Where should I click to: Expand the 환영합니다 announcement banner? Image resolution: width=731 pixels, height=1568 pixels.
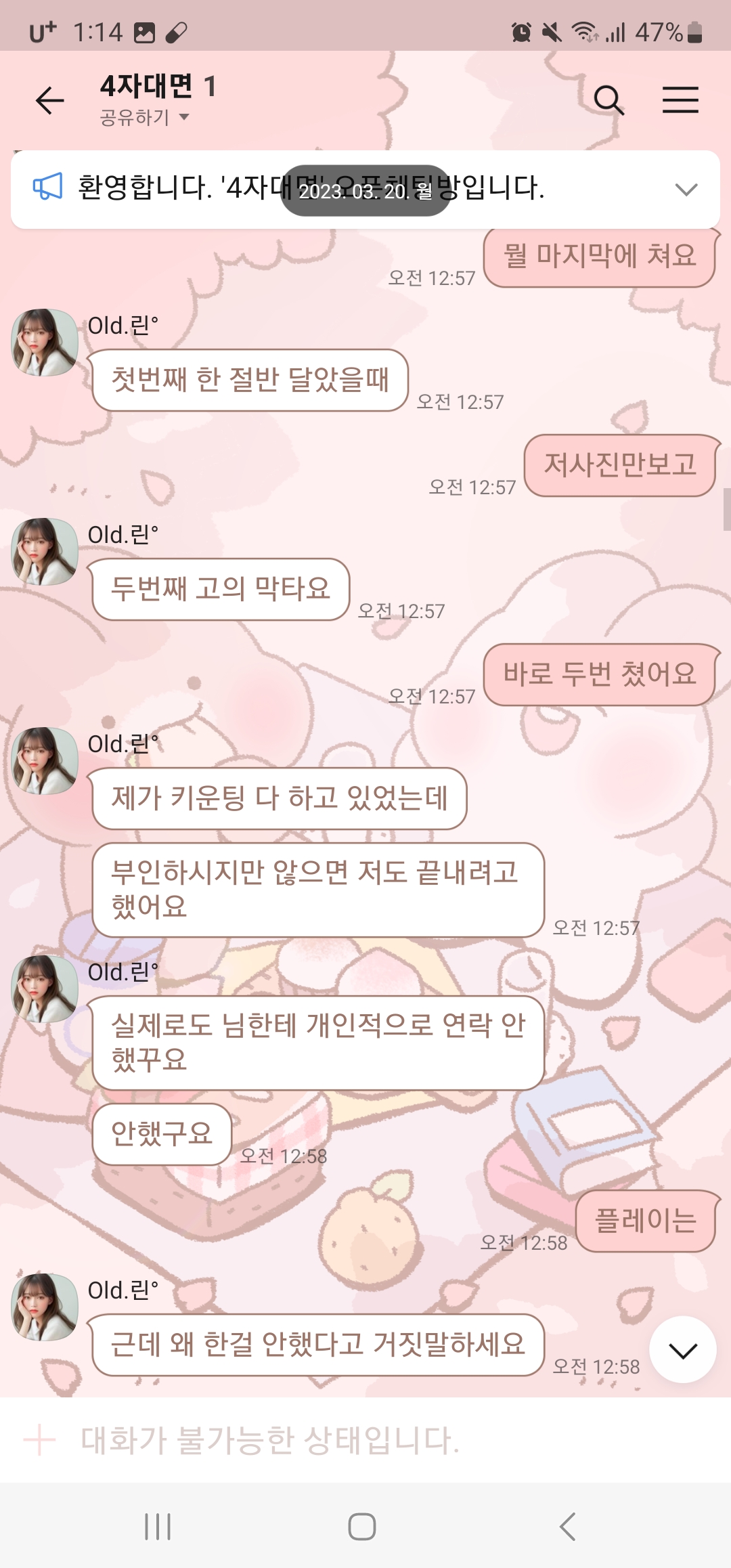(x=686, y=190)
